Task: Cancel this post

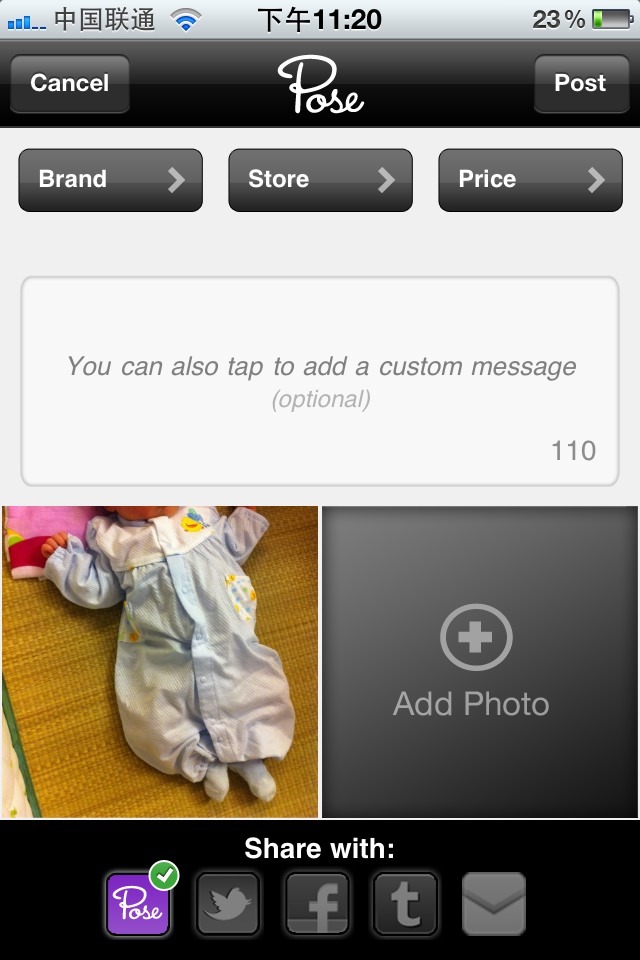Action: click(69, 83)
